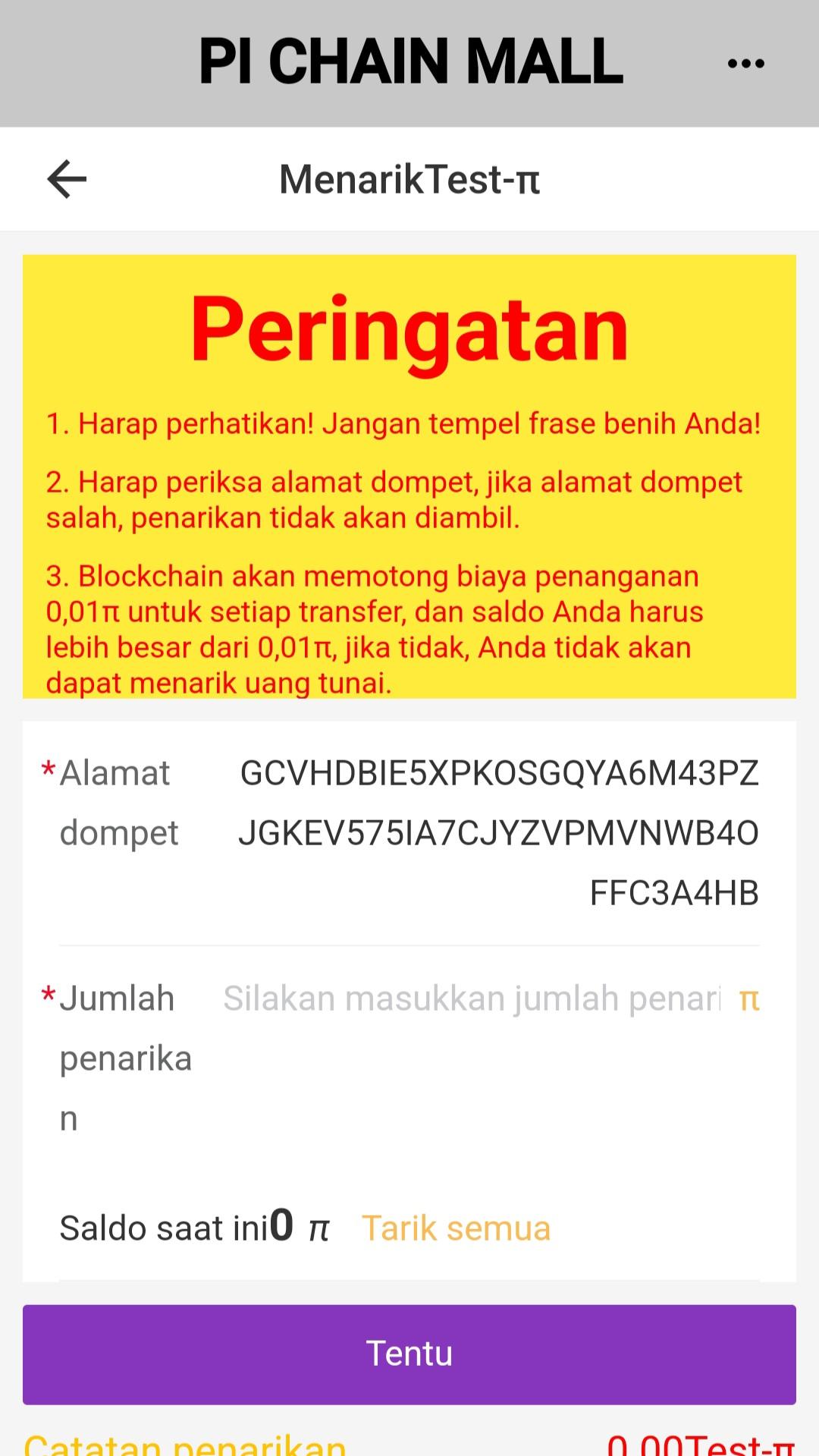This screenshot has height=1456, width=819.
Task: Open the three-dot overflow menu
Action: coord(745,63)
